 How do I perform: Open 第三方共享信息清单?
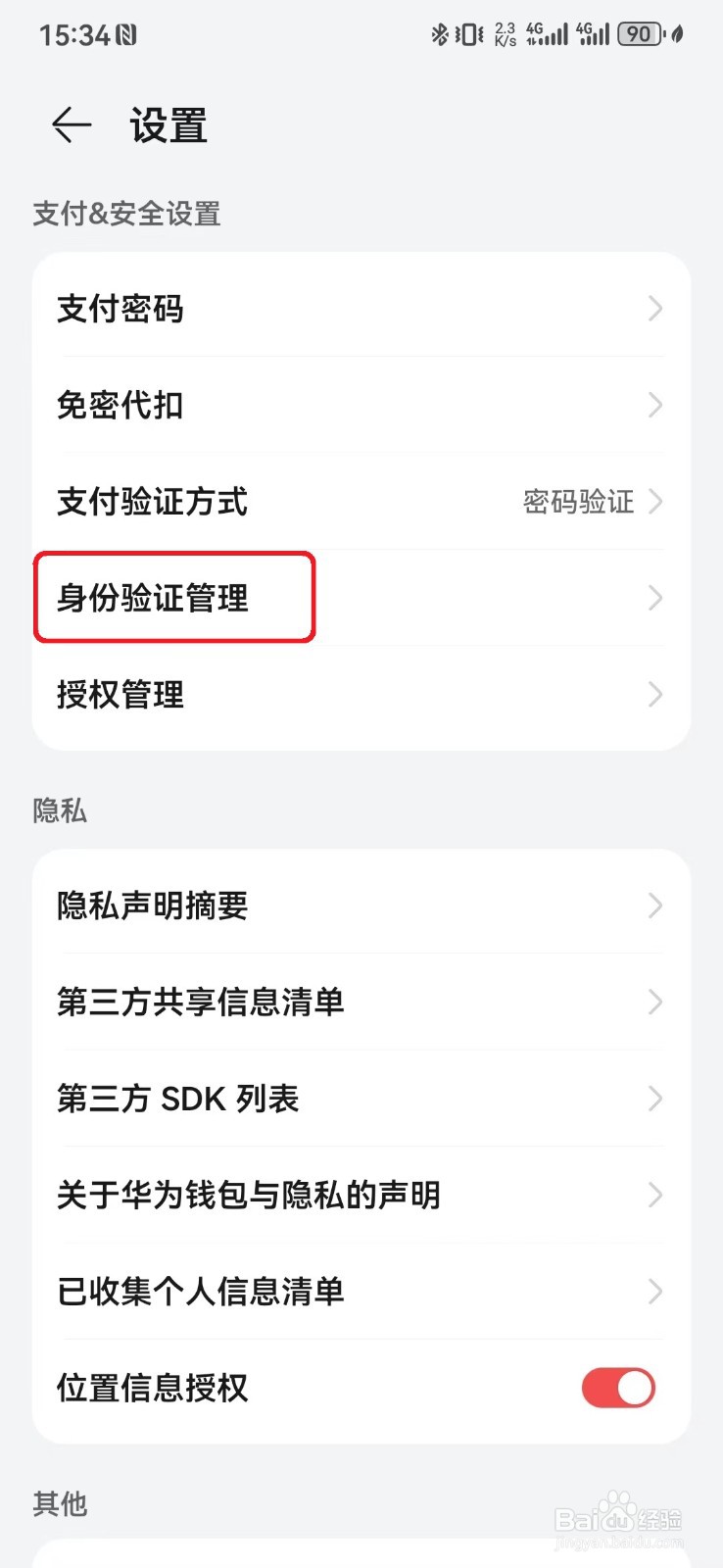tap(654, 1002)
